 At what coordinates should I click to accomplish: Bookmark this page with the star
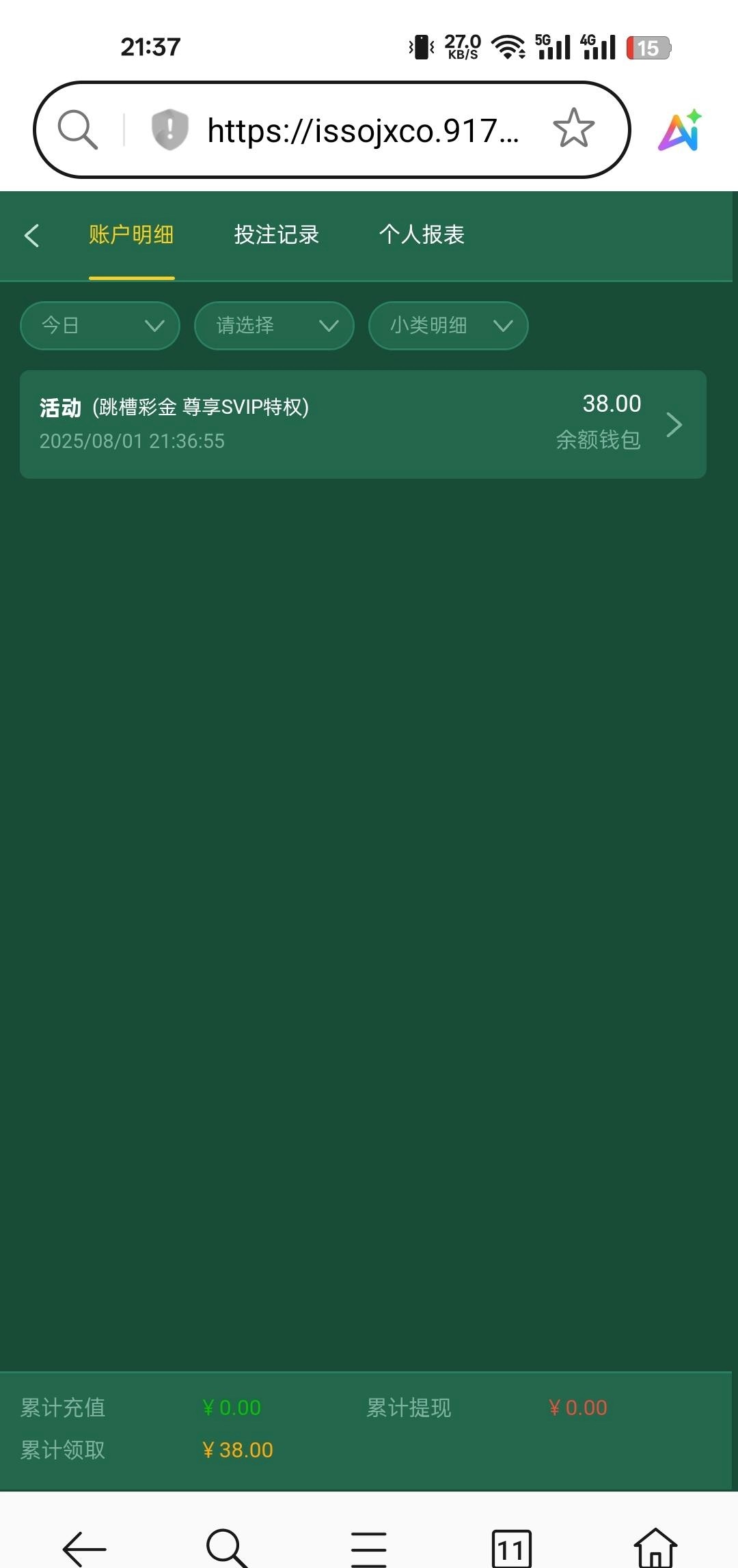coord(573,128)
